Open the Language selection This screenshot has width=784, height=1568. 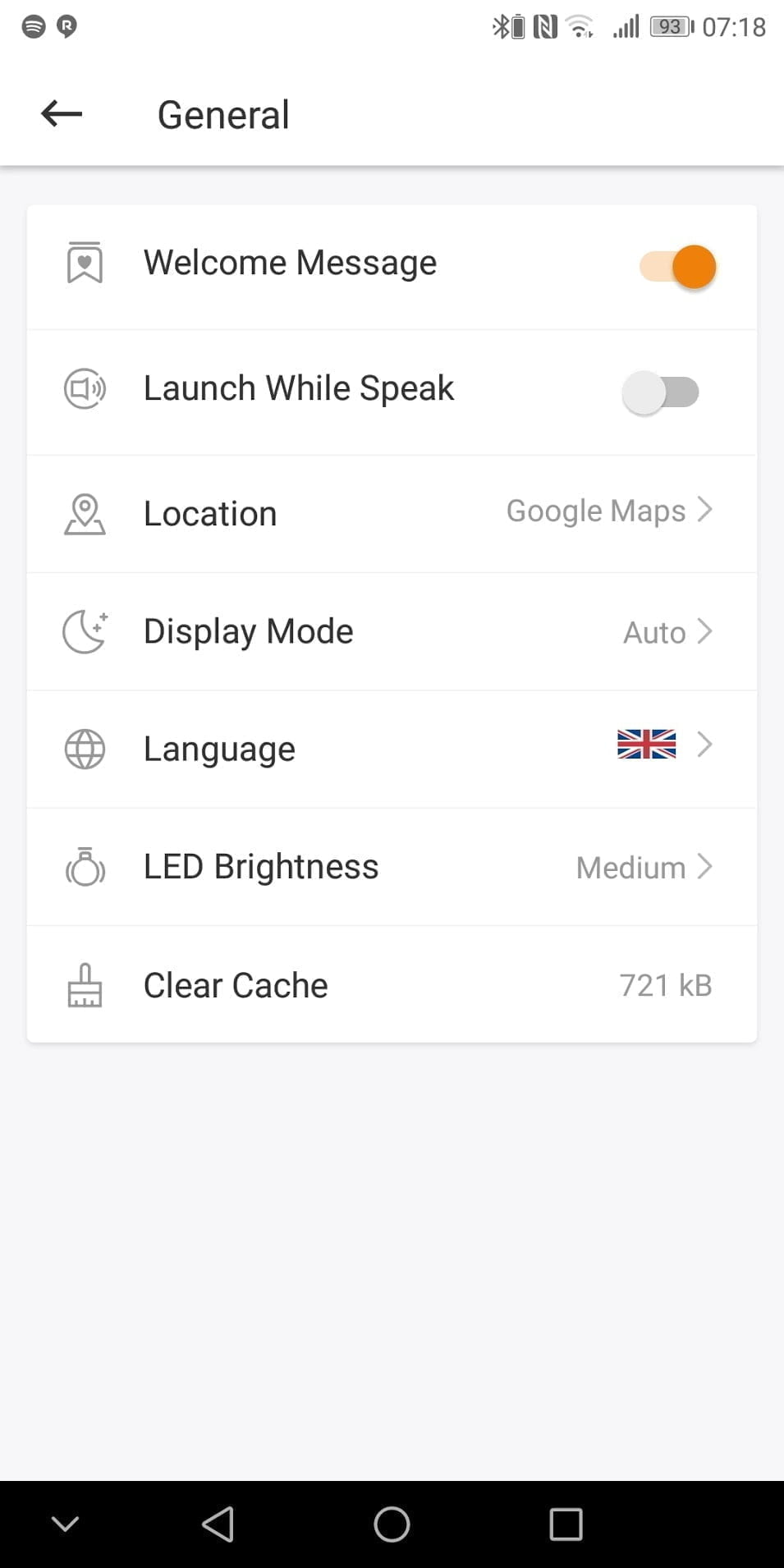click(x=392, y=749)
